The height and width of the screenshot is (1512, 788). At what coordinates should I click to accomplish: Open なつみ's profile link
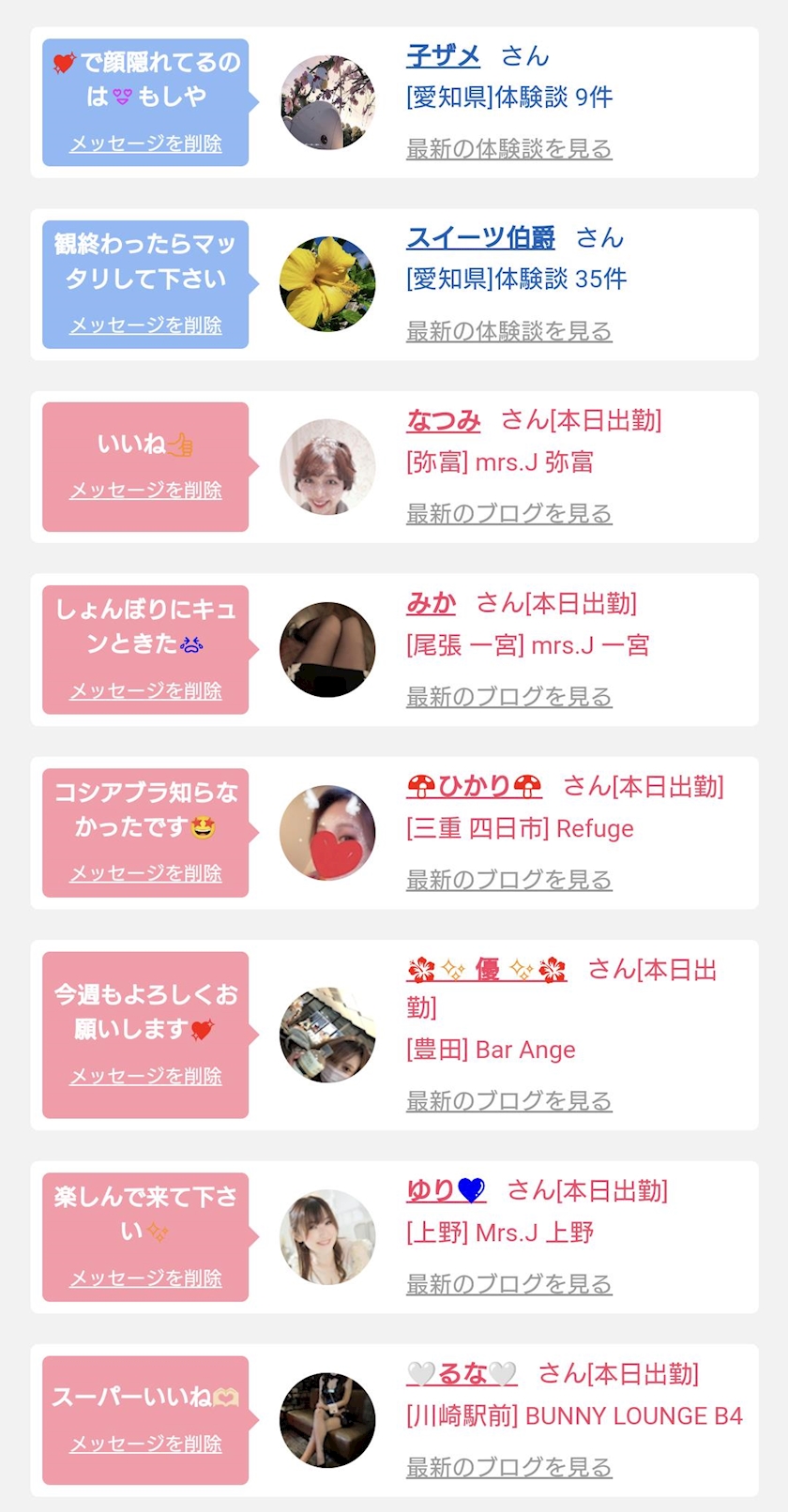pos(443,420)
